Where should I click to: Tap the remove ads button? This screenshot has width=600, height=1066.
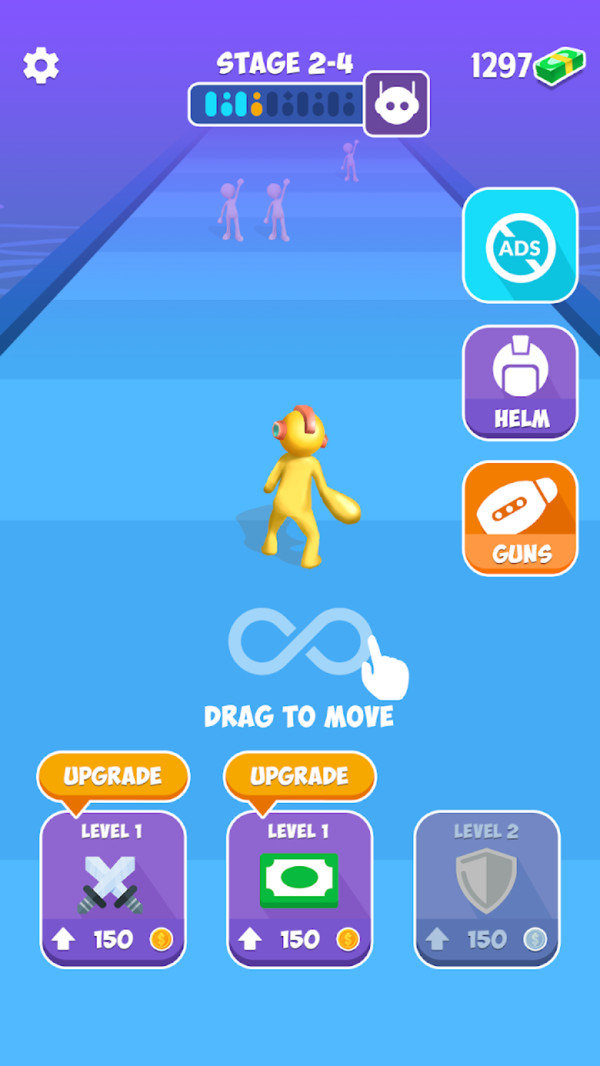click(519, 245)
